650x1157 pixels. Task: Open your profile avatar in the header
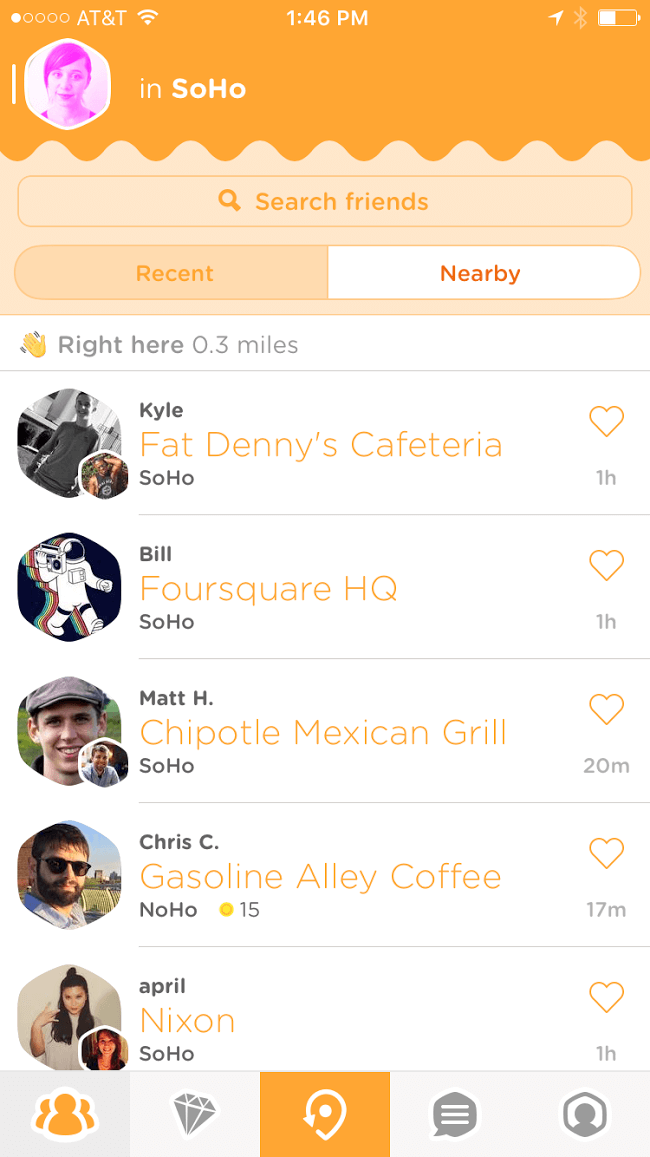tap(66, 84)
